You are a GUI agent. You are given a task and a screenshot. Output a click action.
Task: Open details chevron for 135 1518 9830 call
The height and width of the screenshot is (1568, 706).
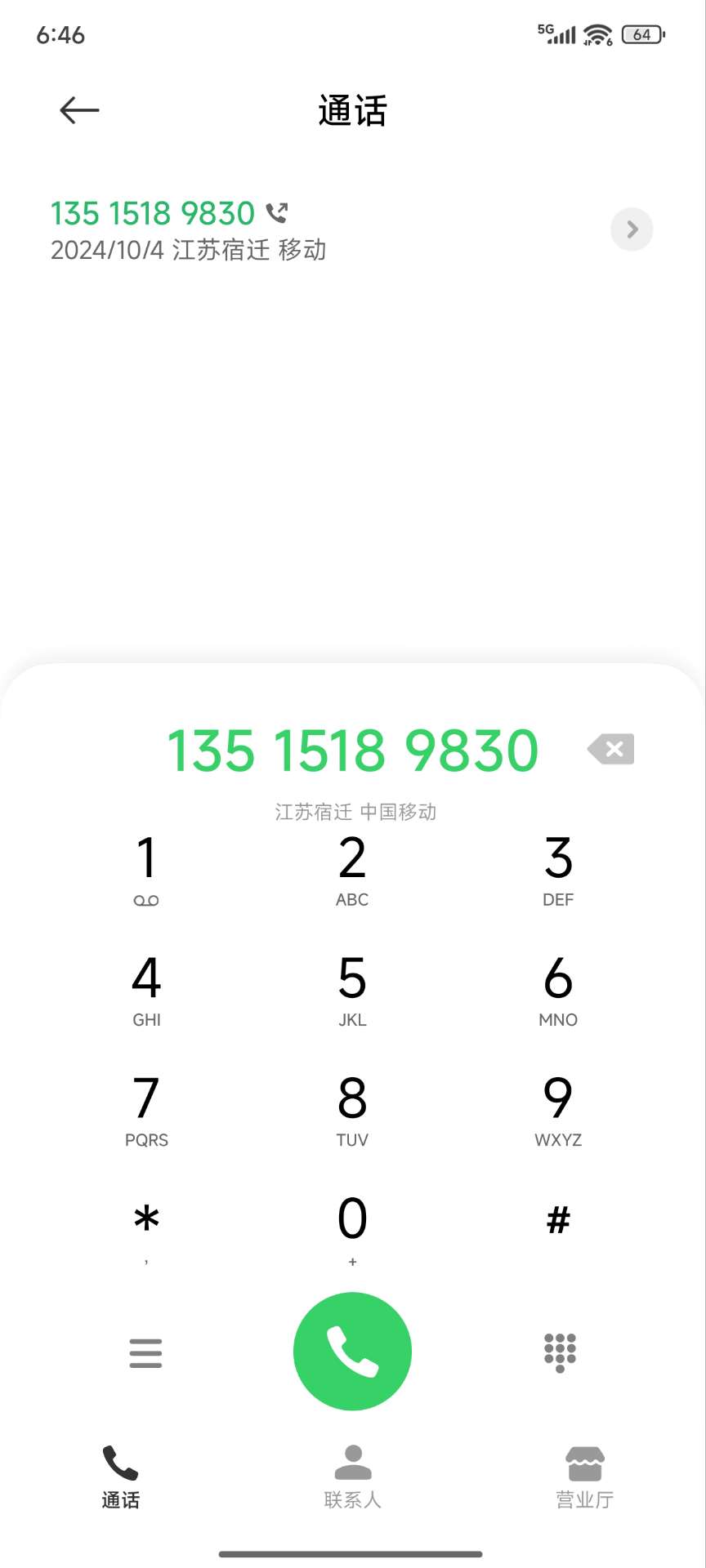(x=632, y=229)
